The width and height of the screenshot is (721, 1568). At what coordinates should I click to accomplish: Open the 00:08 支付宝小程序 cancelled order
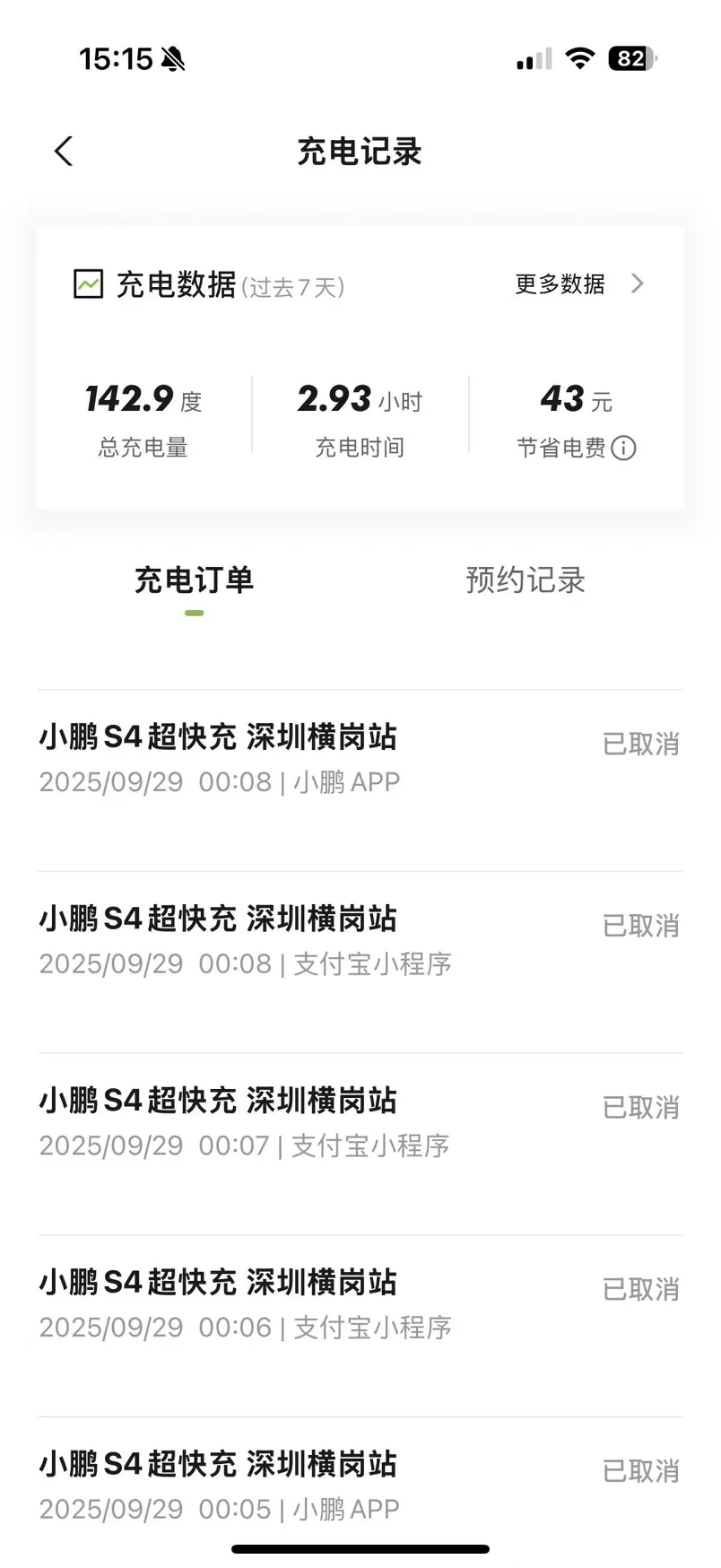[x=359, y=940]
